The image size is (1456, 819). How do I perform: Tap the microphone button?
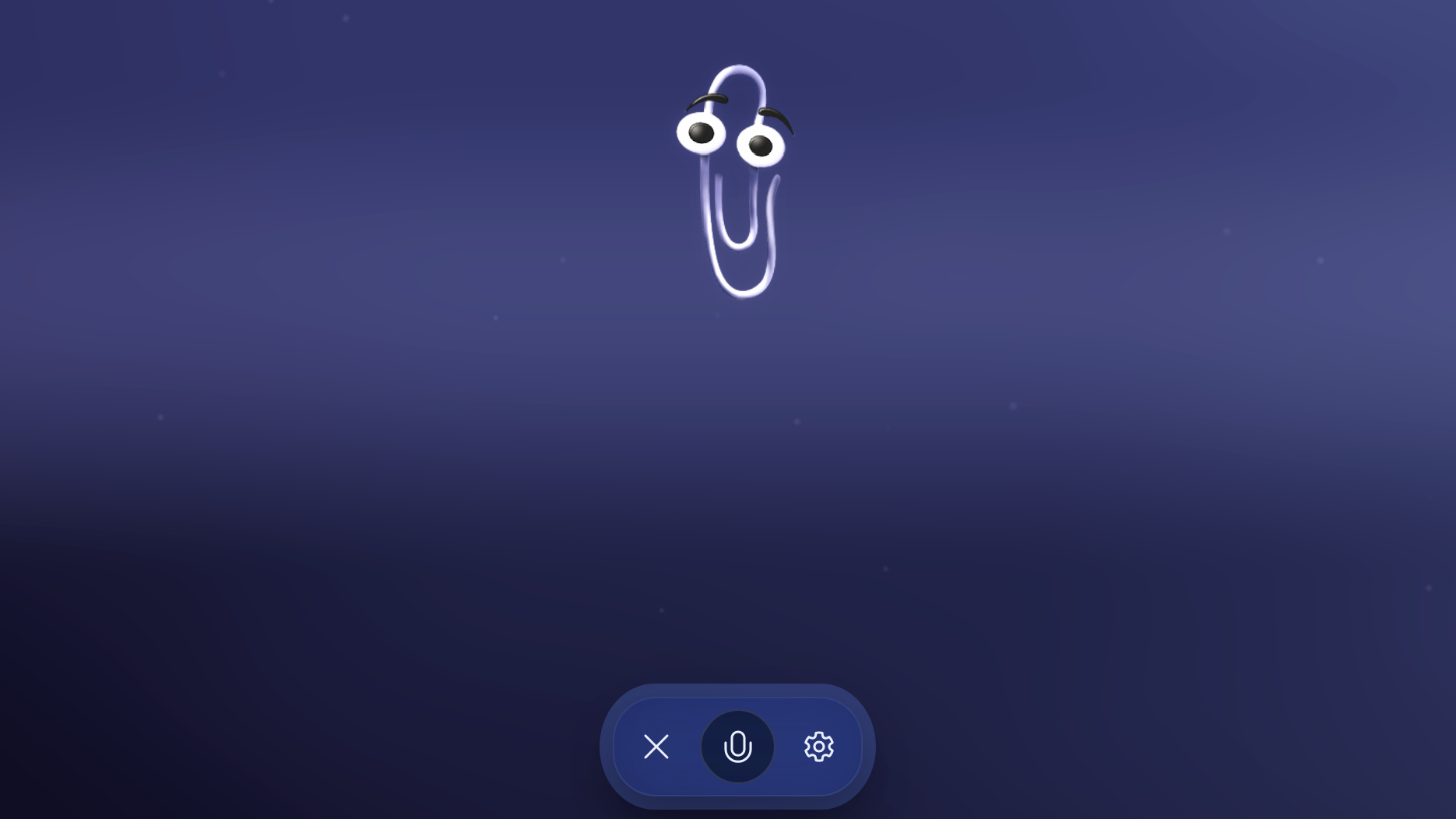click(x=737, y=747)
